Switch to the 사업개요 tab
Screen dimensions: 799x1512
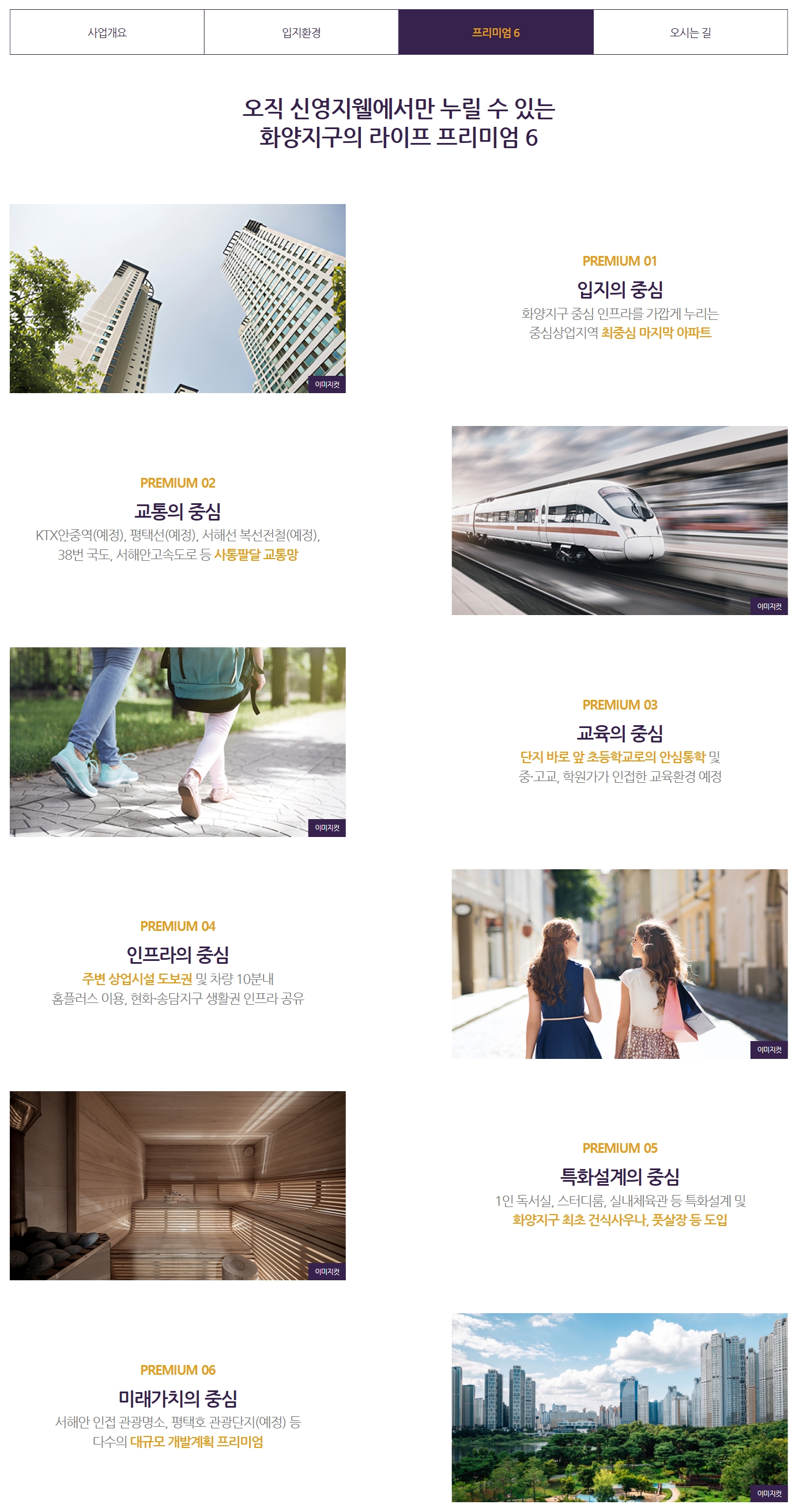[x=107, y=32]
